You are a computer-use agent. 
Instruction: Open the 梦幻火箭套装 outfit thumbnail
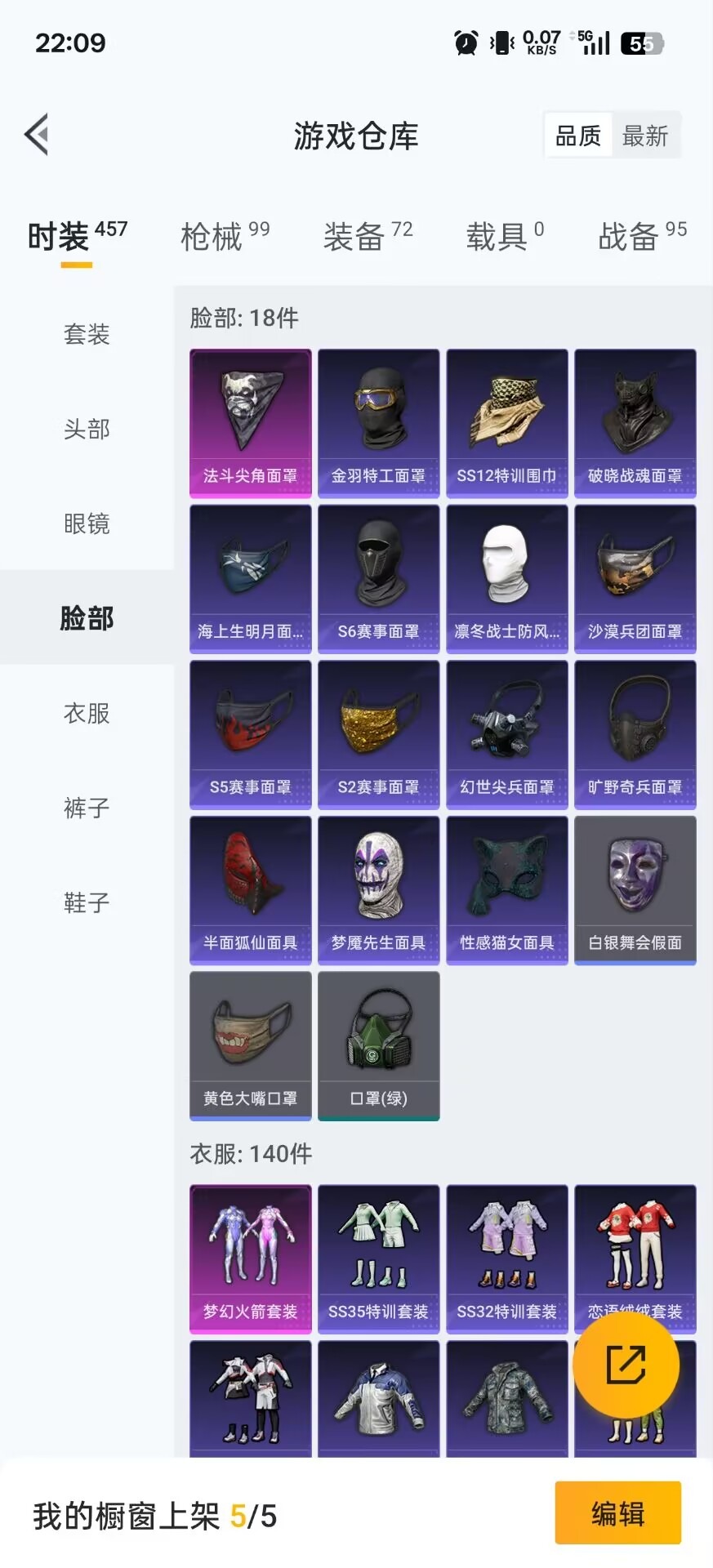point(249,1258)
